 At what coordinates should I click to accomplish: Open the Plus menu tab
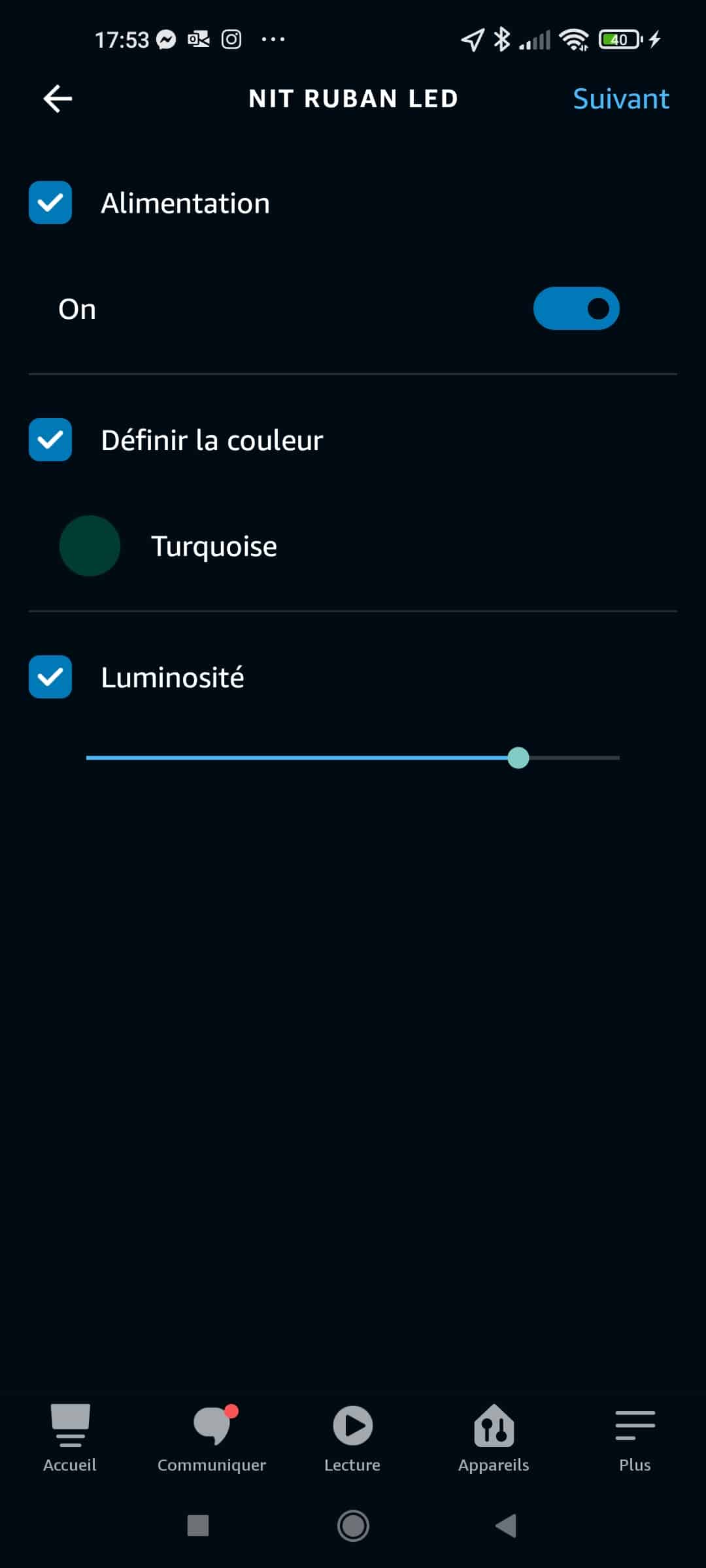(x=635, y=1439)
